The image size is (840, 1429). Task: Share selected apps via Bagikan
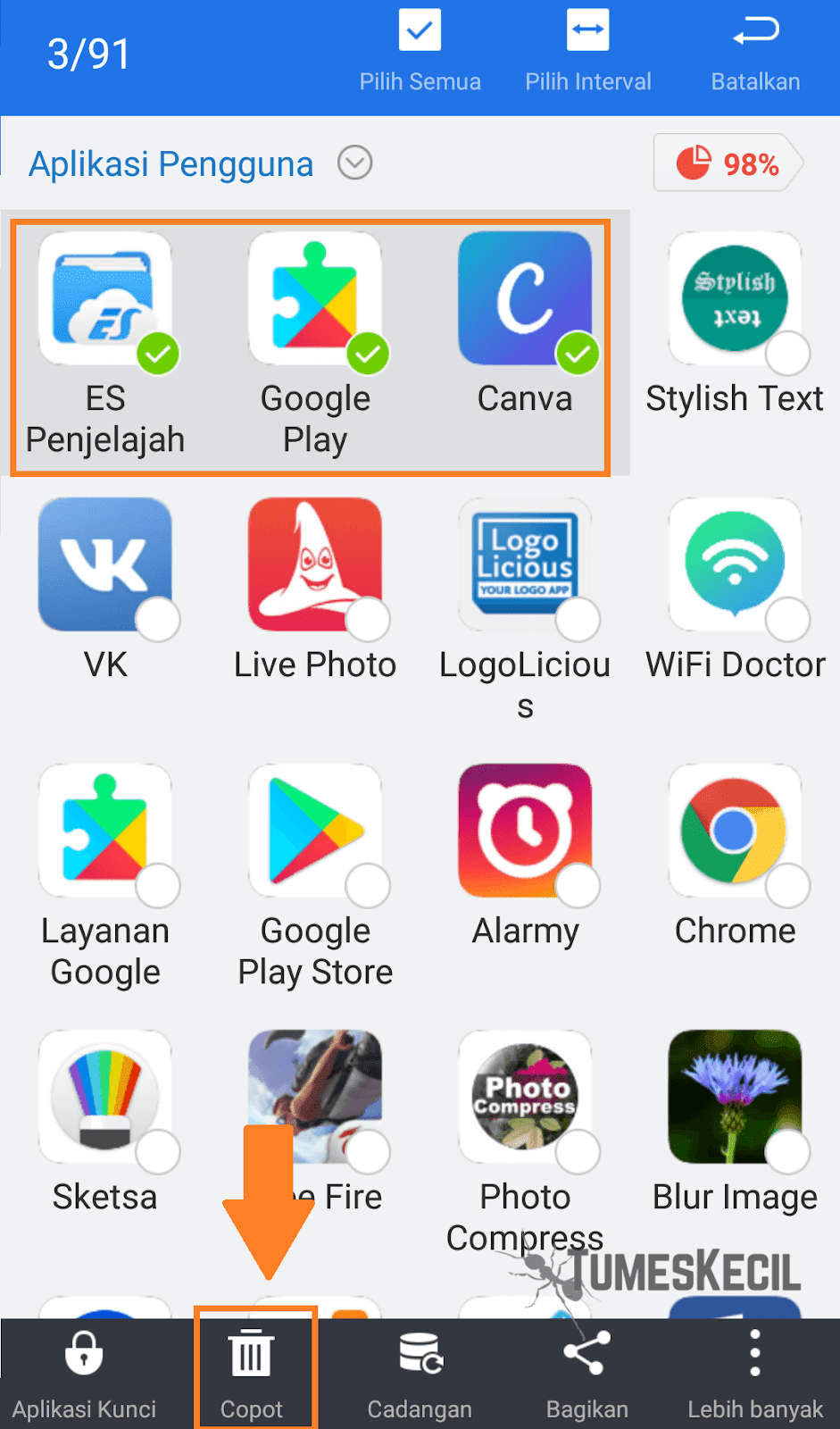(x=587, y=1373)
